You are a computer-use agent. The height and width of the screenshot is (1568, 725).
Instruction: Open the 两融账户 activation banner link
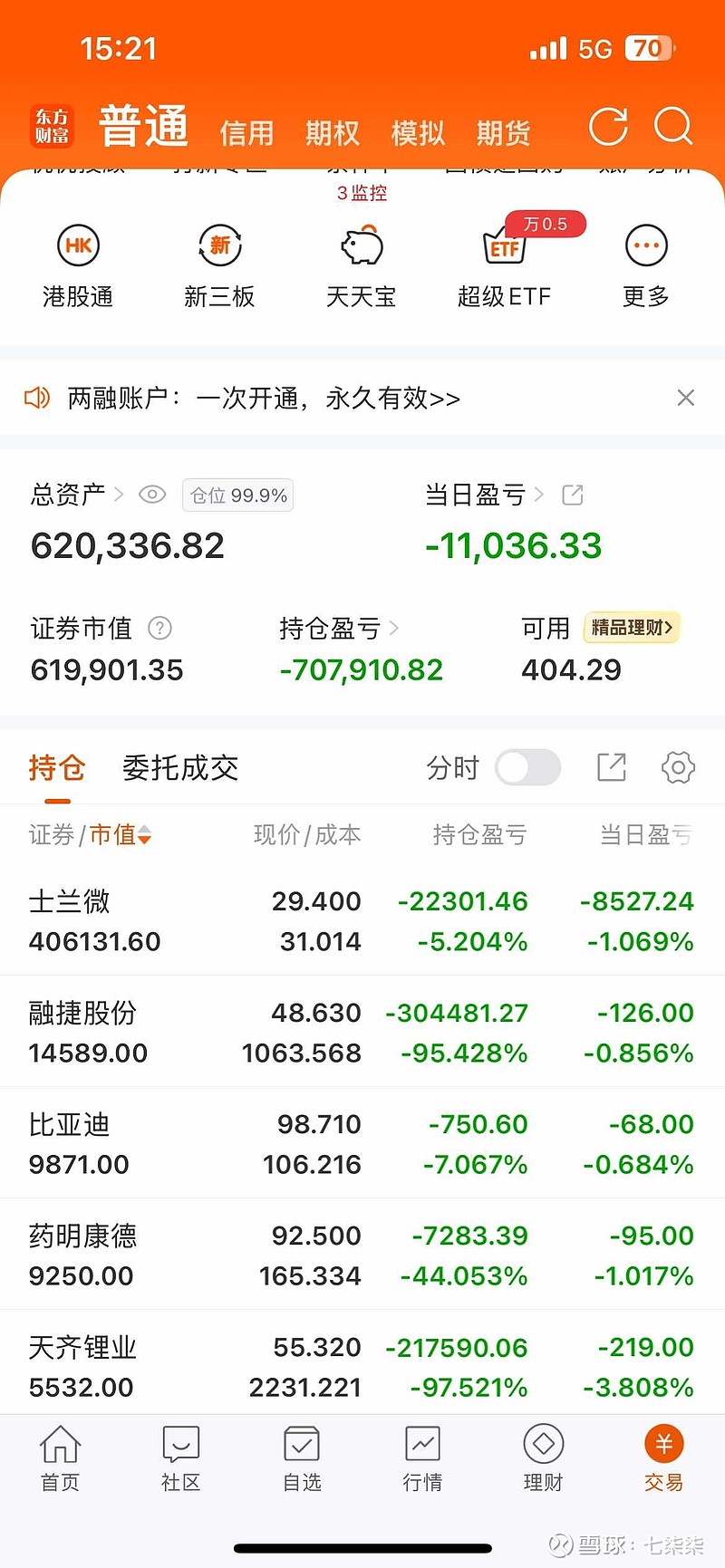[x=263, y=398]
